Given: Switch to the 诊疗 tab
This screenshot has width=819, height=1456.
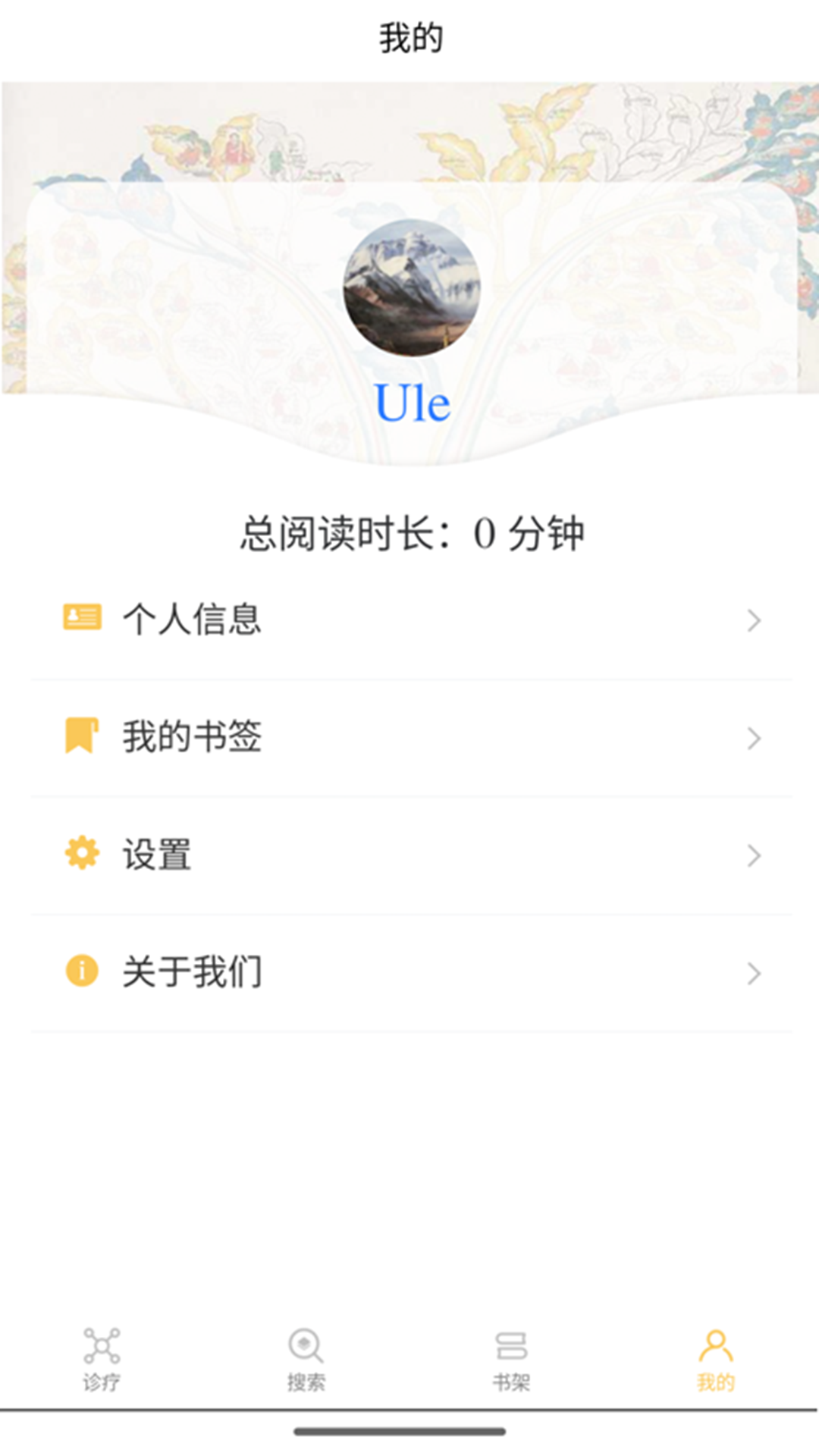Looking at the screenshot, I should pos(102,1359).
